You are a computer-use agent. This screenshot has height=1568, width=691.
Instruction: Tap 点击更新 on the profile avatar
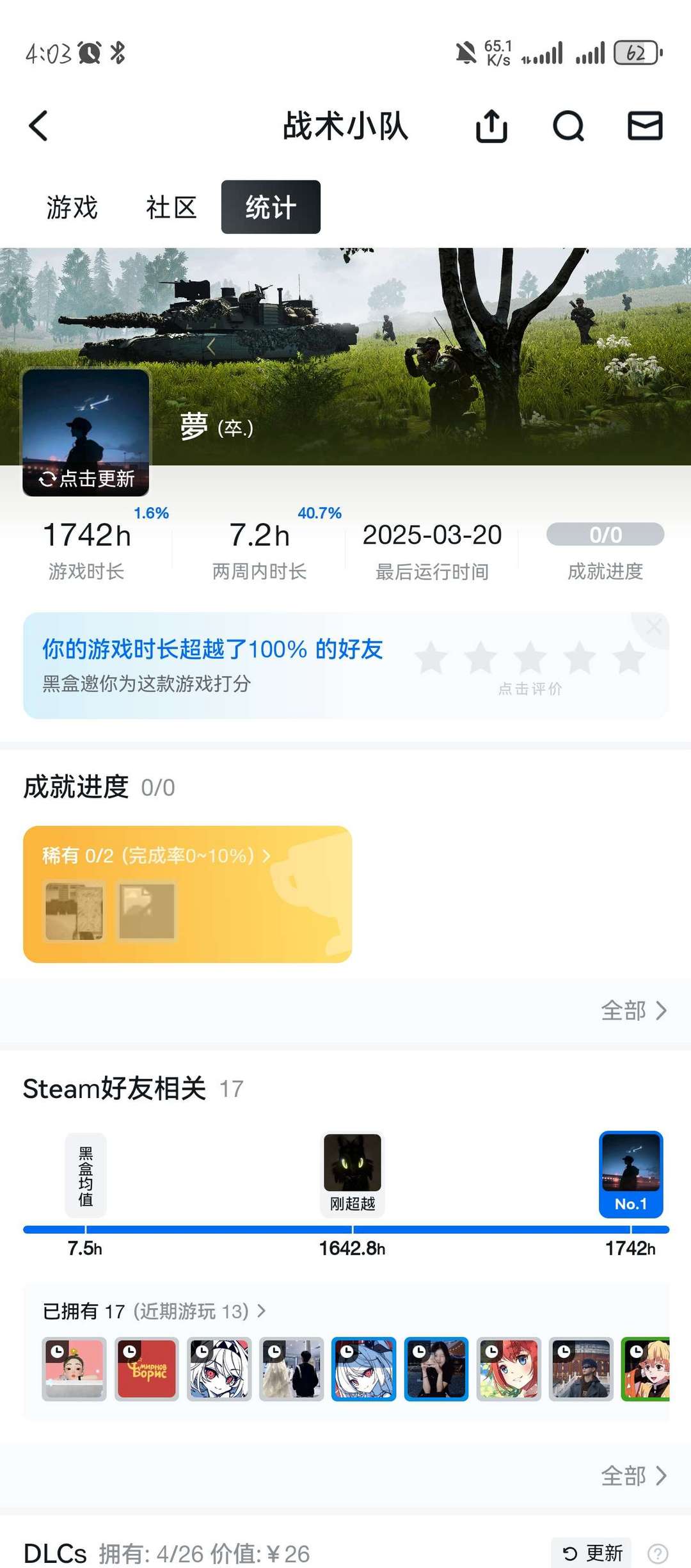(x=86, y=478)
